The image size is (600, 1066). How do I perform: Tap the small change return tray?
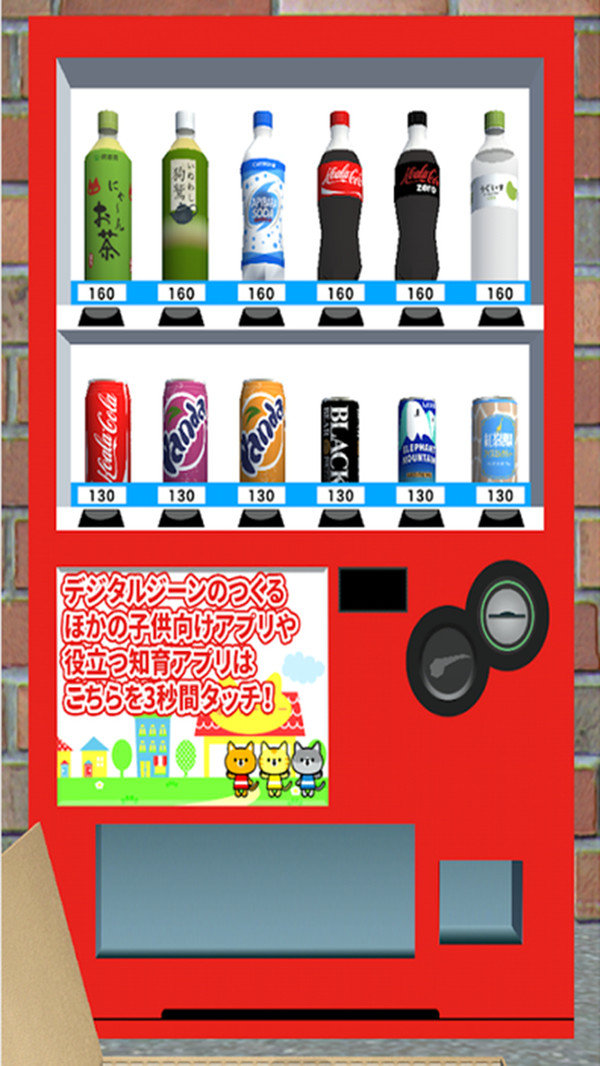pos(480,901)
